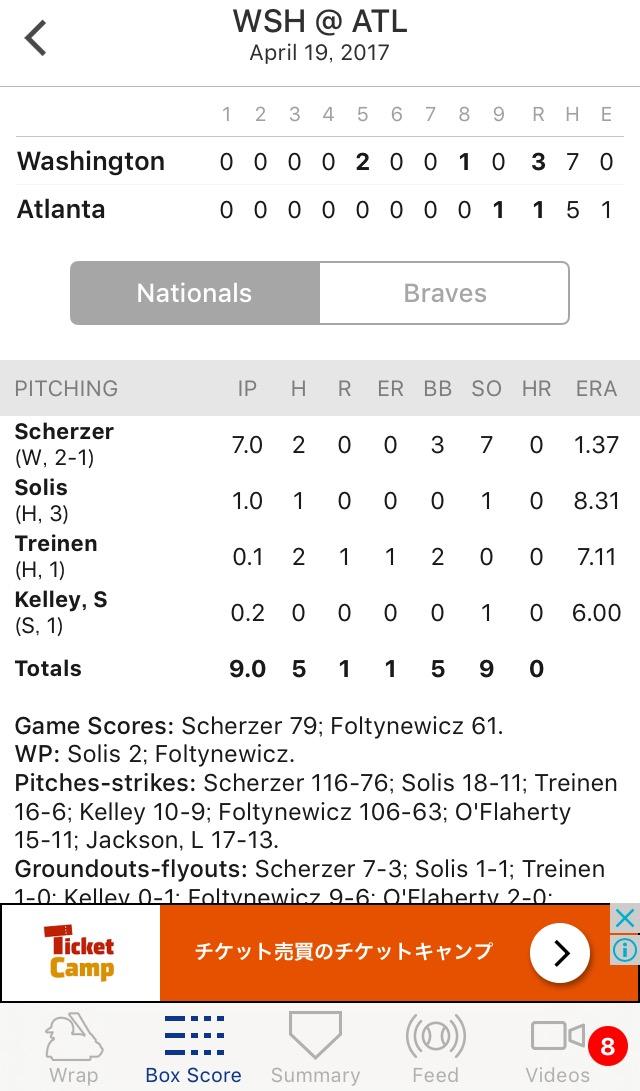Switch to the Summary tab

click(x=315, y=1049)
